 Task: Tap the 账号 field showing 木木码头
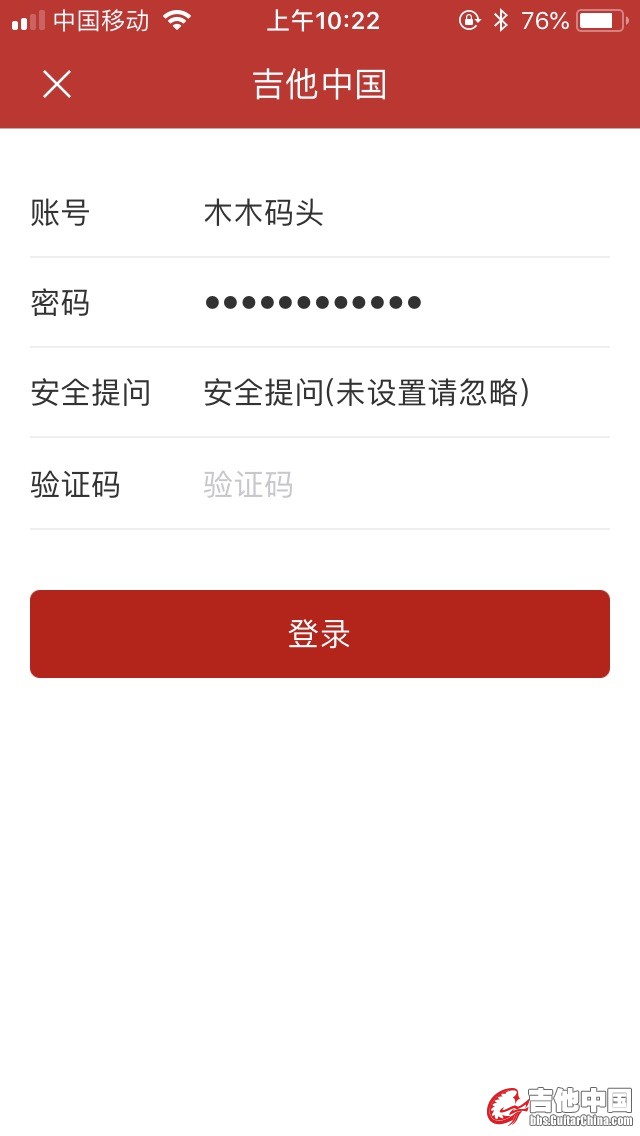pos(400,213)
